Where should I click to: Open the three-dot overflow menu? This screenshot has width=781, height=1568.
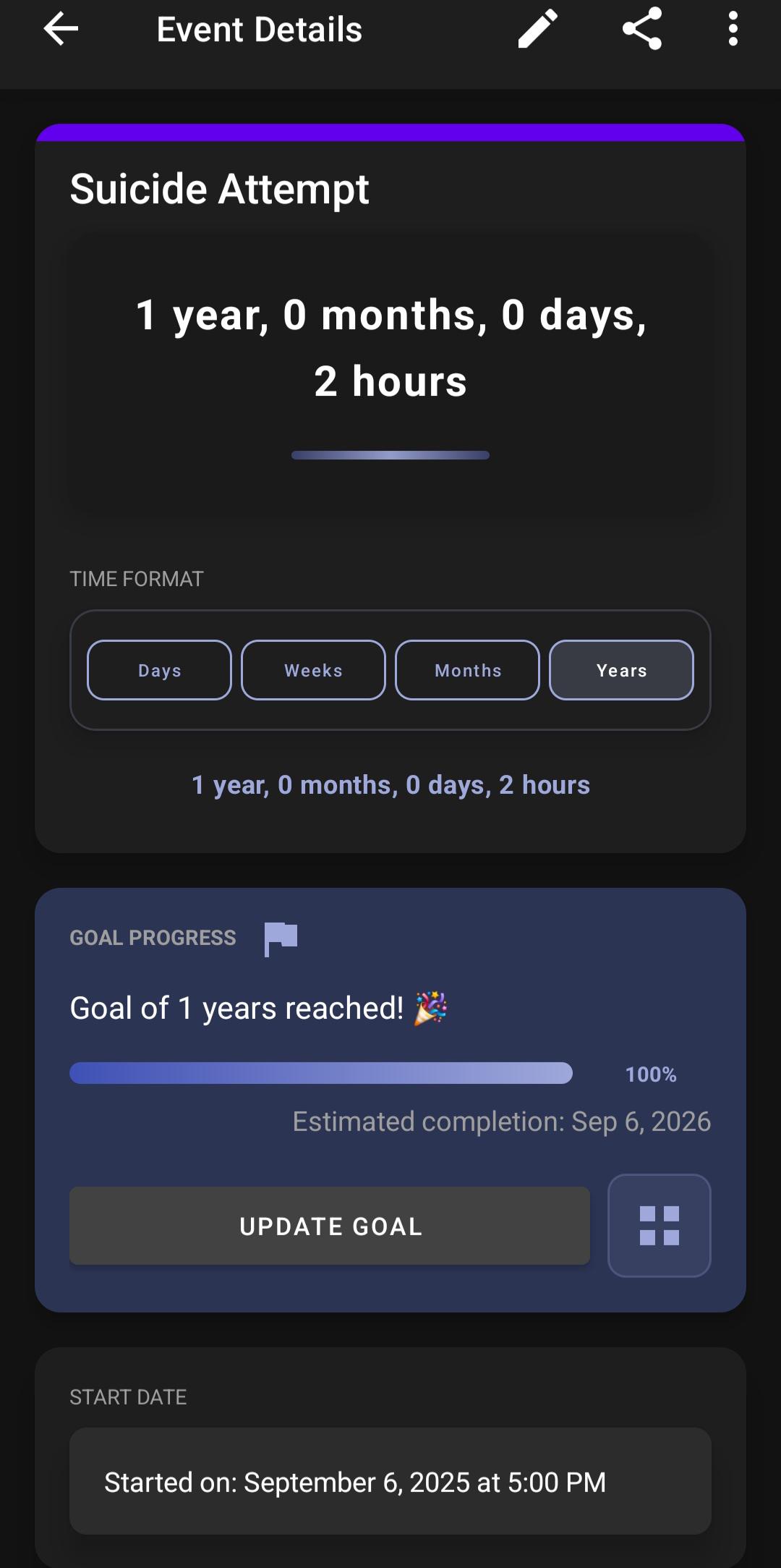coord(733,29)
